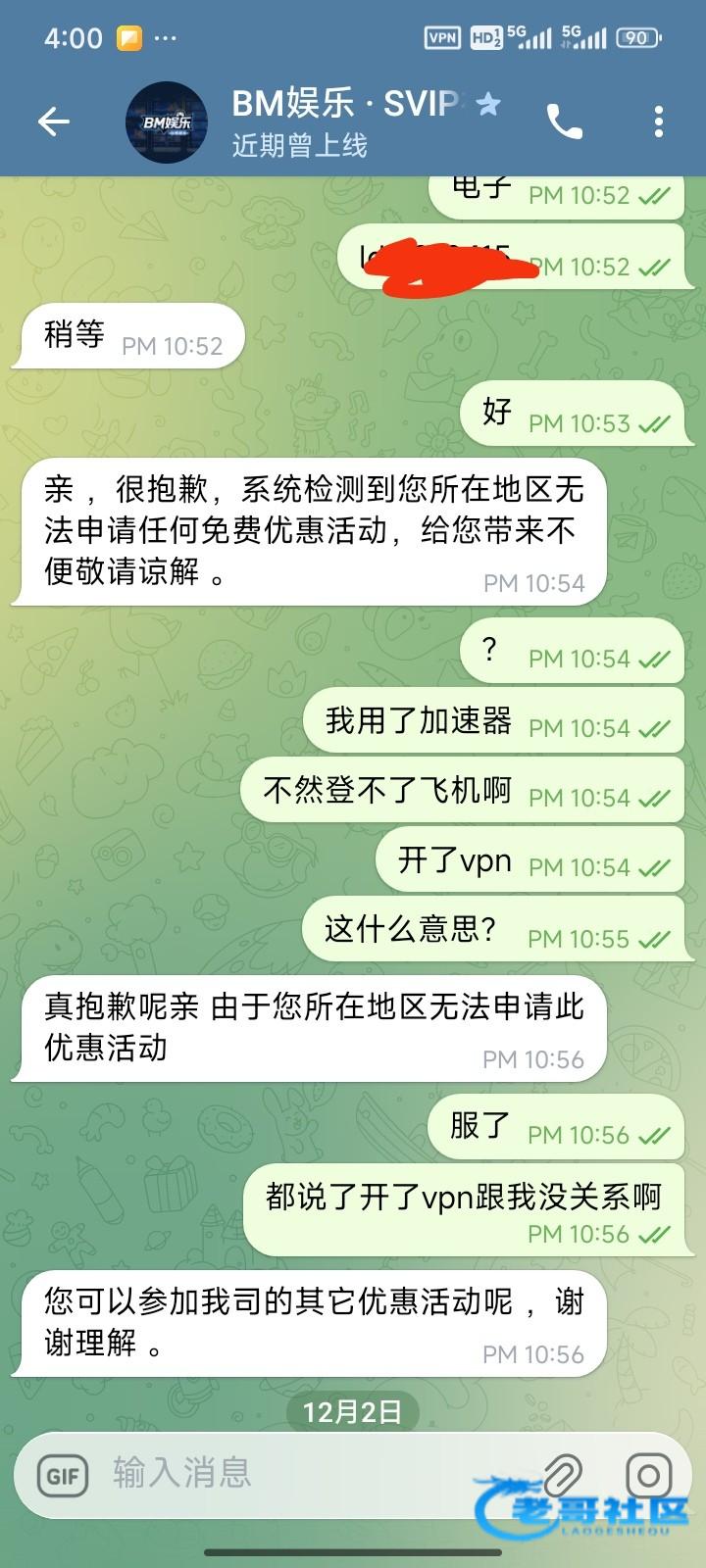
Task: Attach a file with the paperclip
Action: coord(561,1474)
